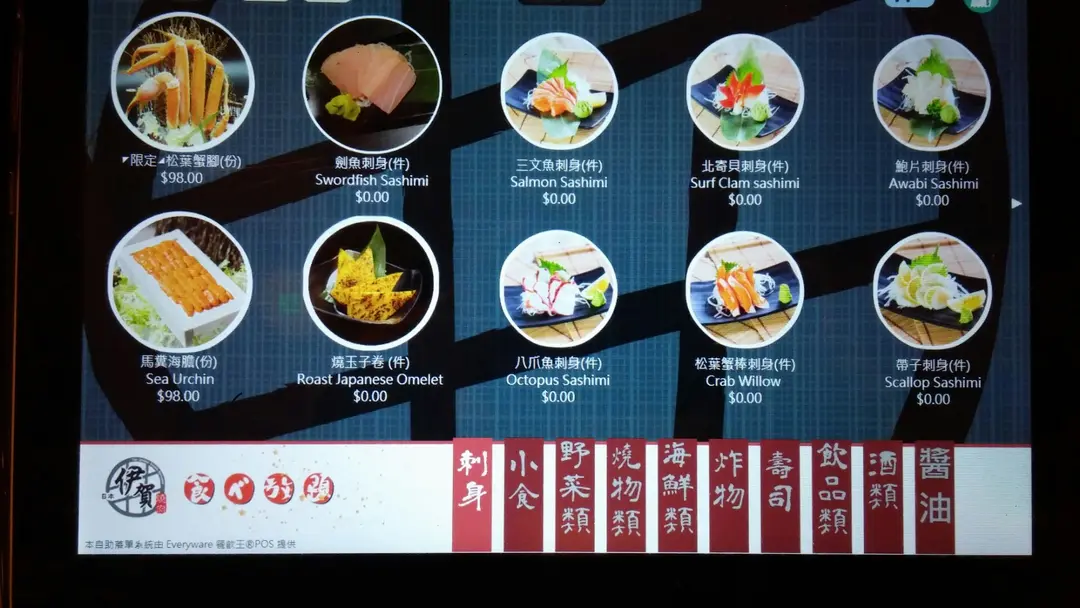
Task: Switch to 炸物 fried food tab
Action: pos(729,495)
